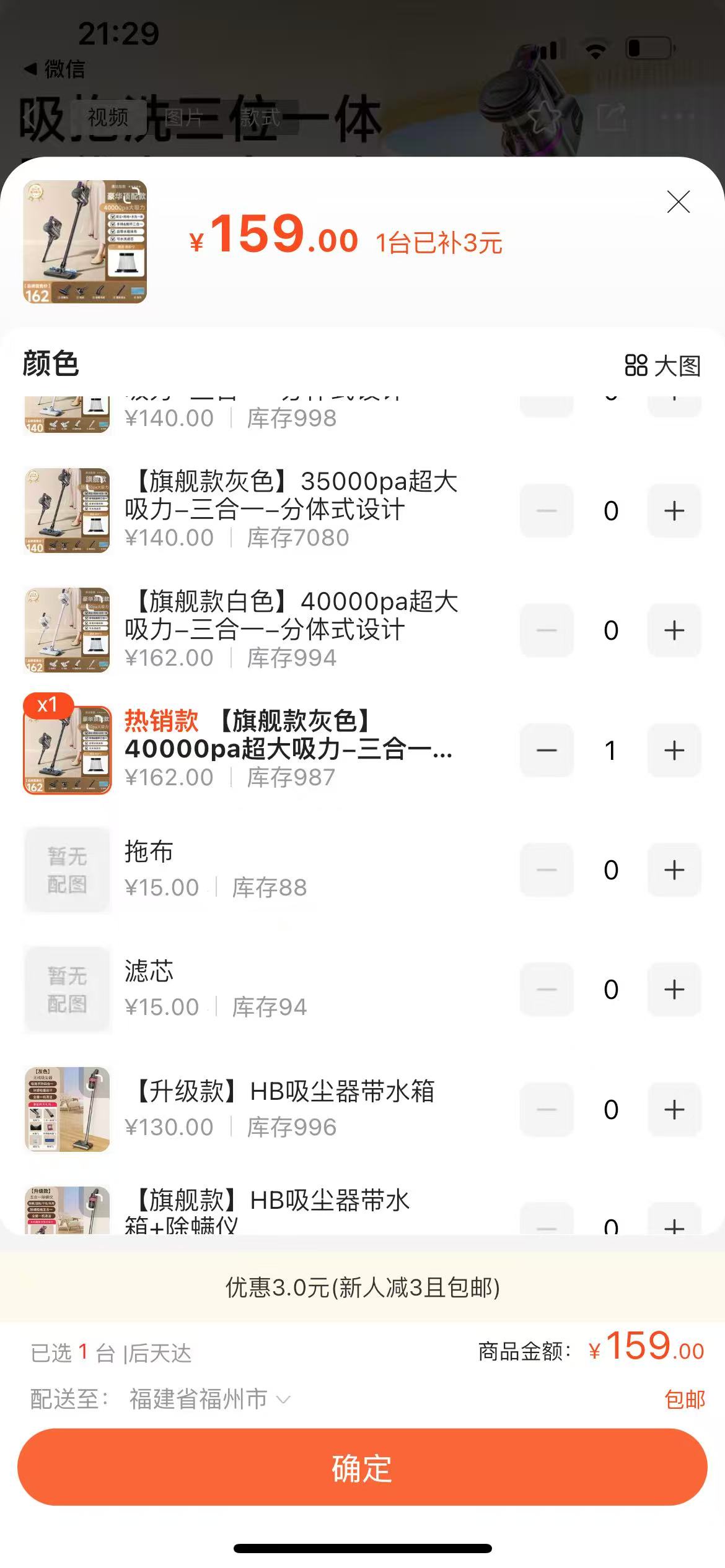Increase quantity of 热销款 旗舰款灰色 40000pa

tap(674, 751)
